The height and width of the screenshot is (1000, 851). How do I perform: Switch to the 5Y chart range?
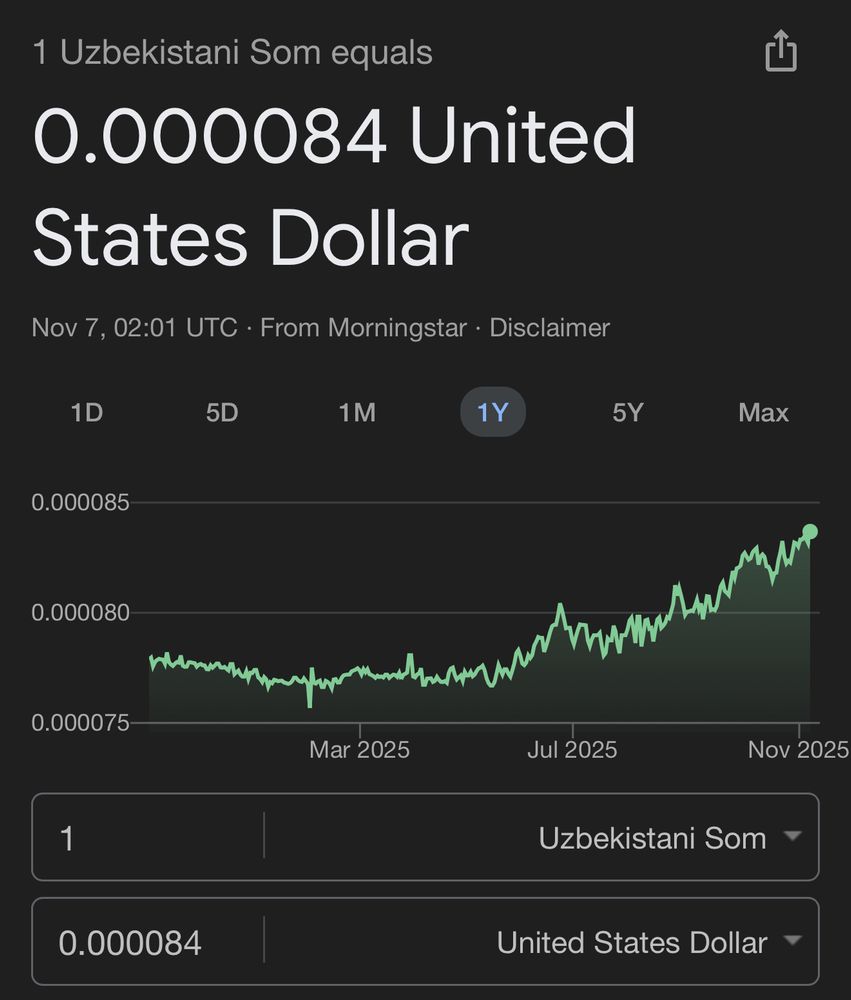[628, 412]
